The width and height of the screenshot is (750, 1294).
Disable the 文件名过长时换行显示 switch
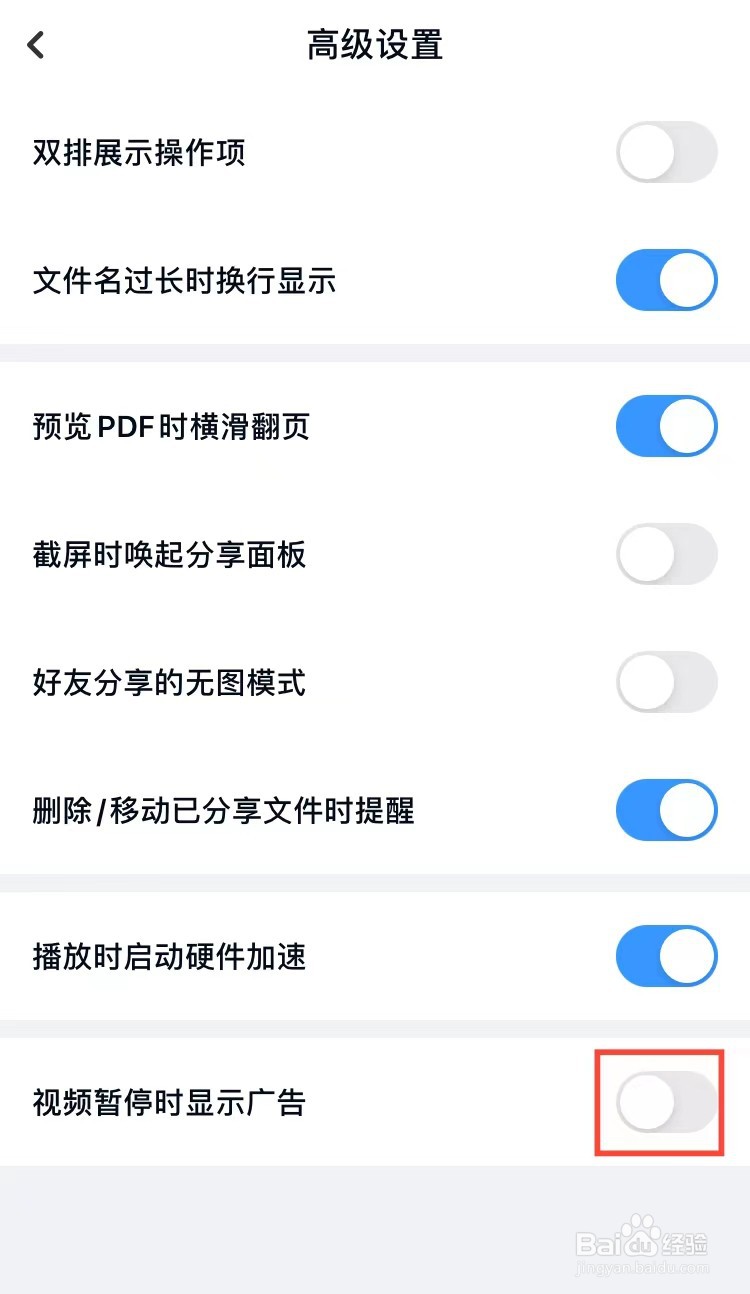[665, 281]
